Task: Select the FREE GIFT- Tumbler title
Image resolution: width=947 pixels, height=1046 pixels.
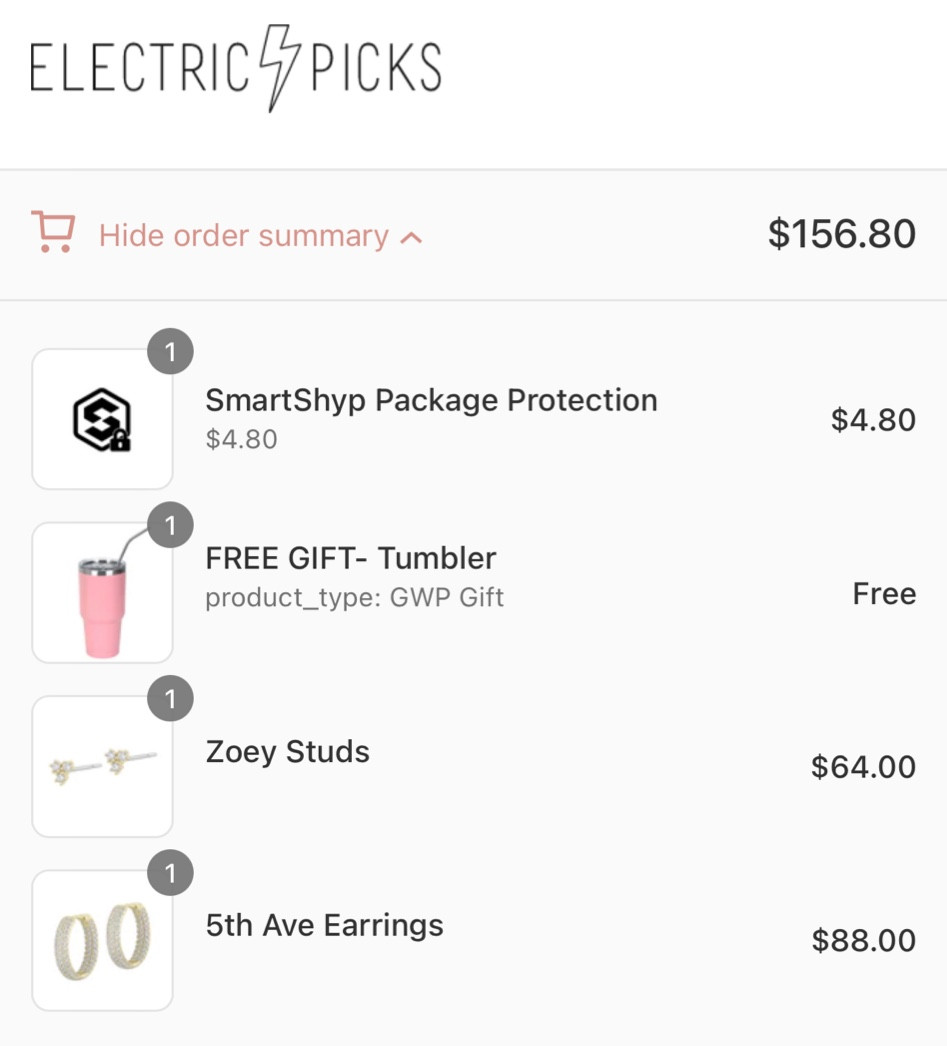Action: click(x=349, y=558)
